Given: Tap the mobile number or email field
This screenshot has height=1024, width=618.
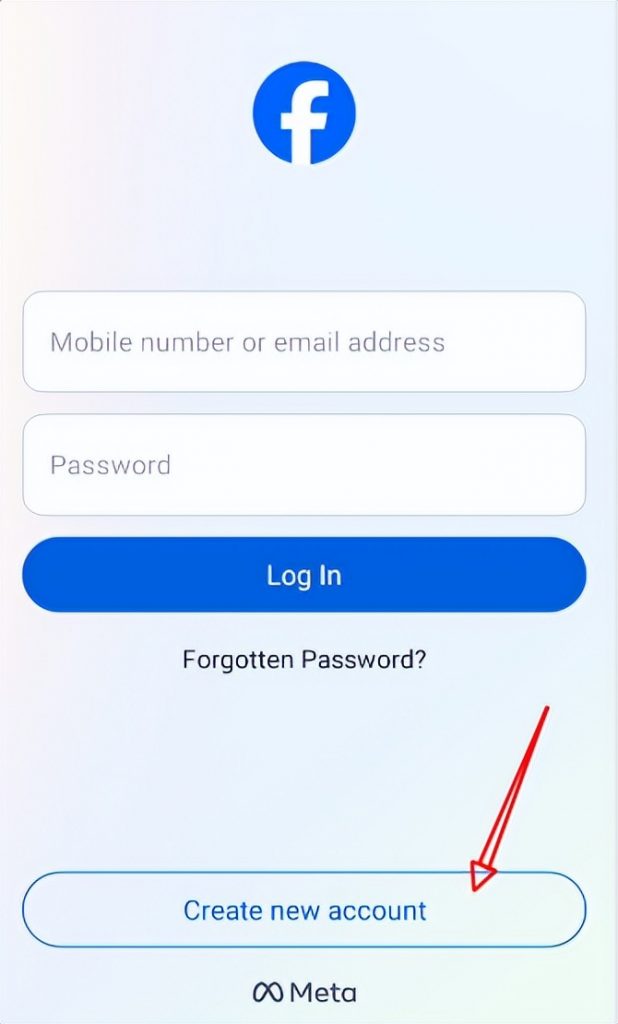Looking at the screenshot, I should [x=304, y=342].
